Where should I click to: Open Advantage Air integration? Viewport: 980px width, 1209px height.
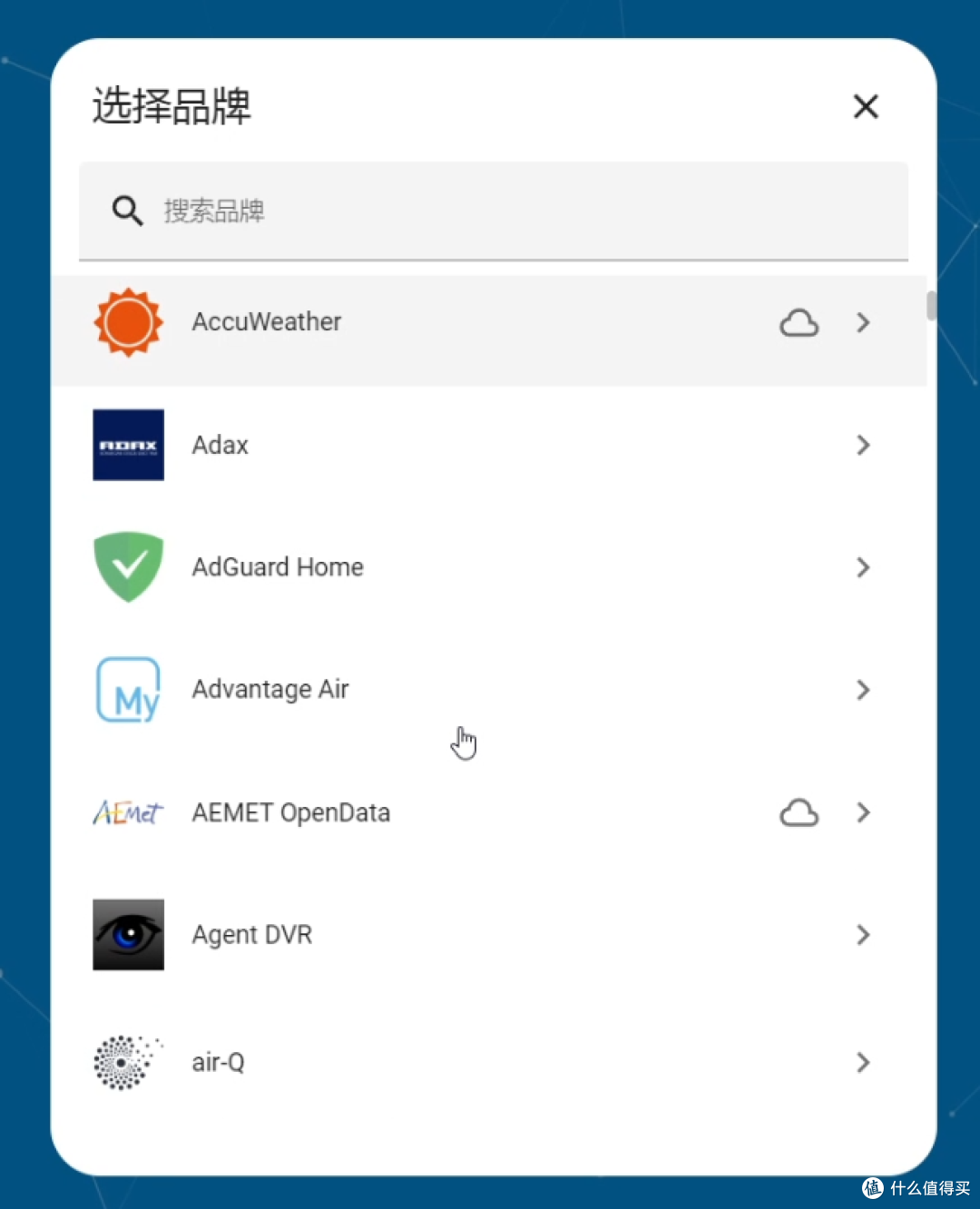[270, 690]
